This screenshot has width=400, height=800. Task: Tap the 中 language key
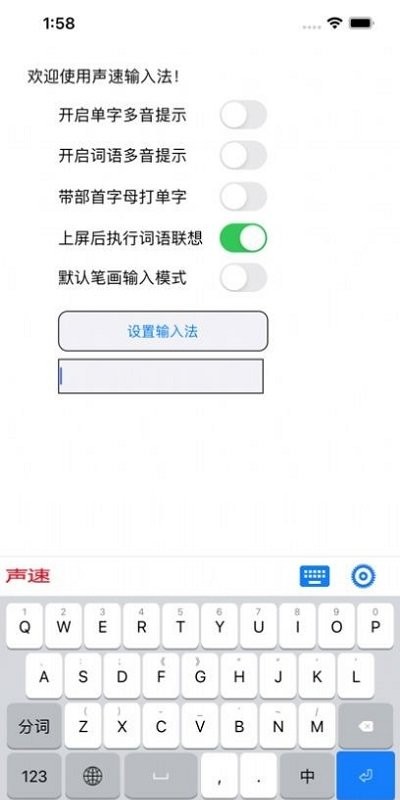307,776
